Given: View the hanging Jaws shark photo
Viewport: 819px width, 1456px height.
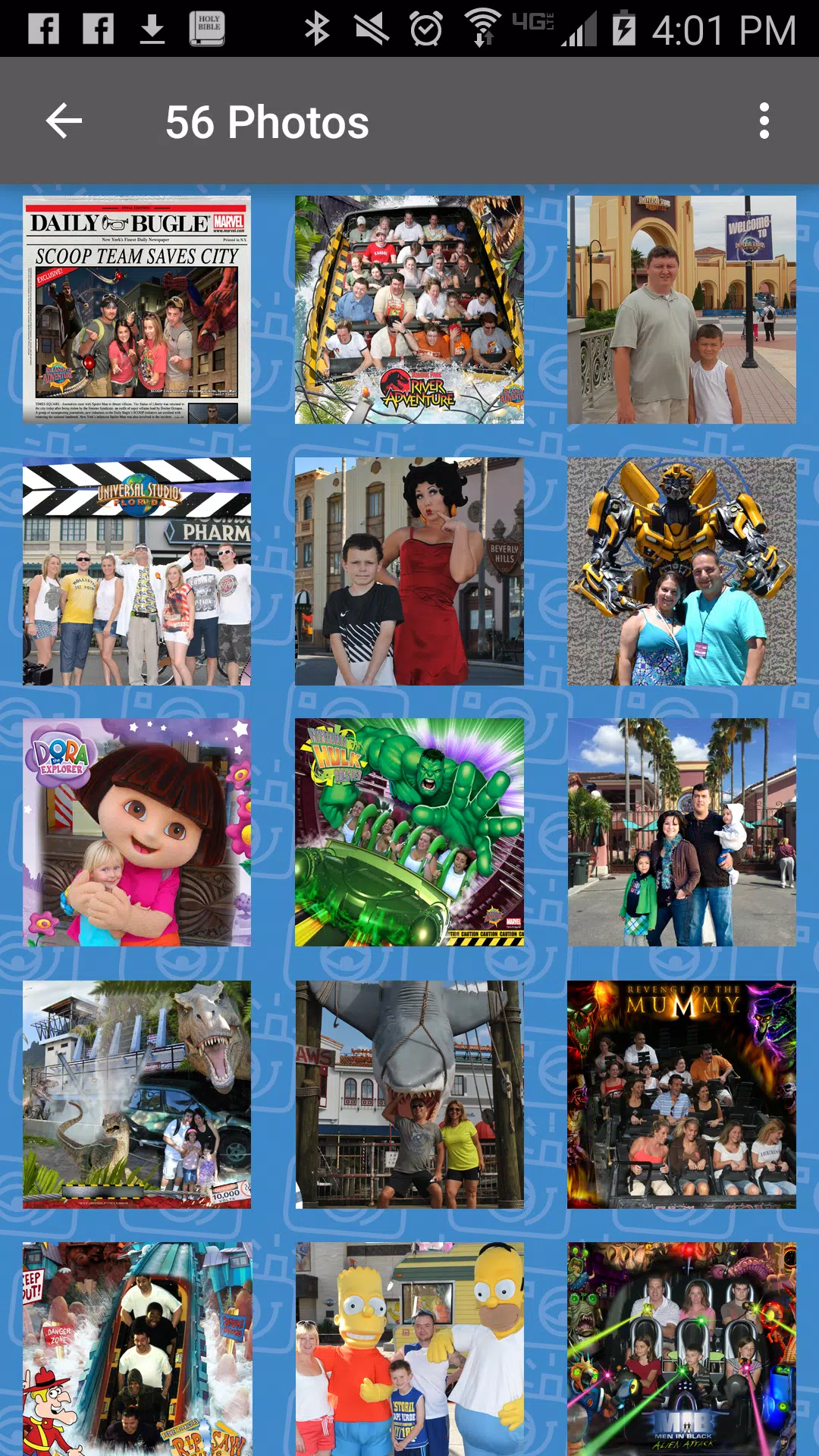Looking at the screenshot, I should click(x=409, y=1094).
